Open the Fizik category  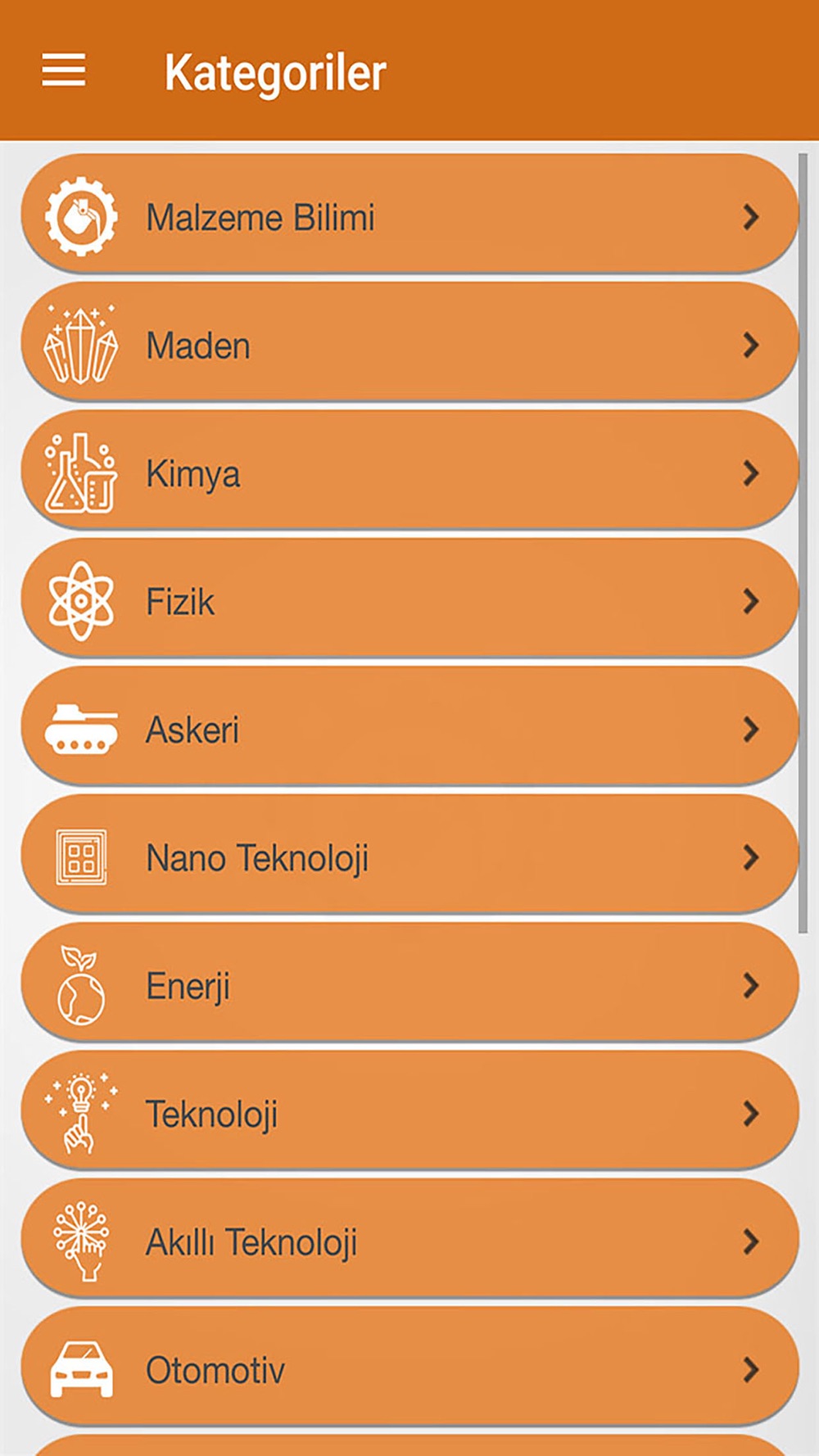[409, 599]
